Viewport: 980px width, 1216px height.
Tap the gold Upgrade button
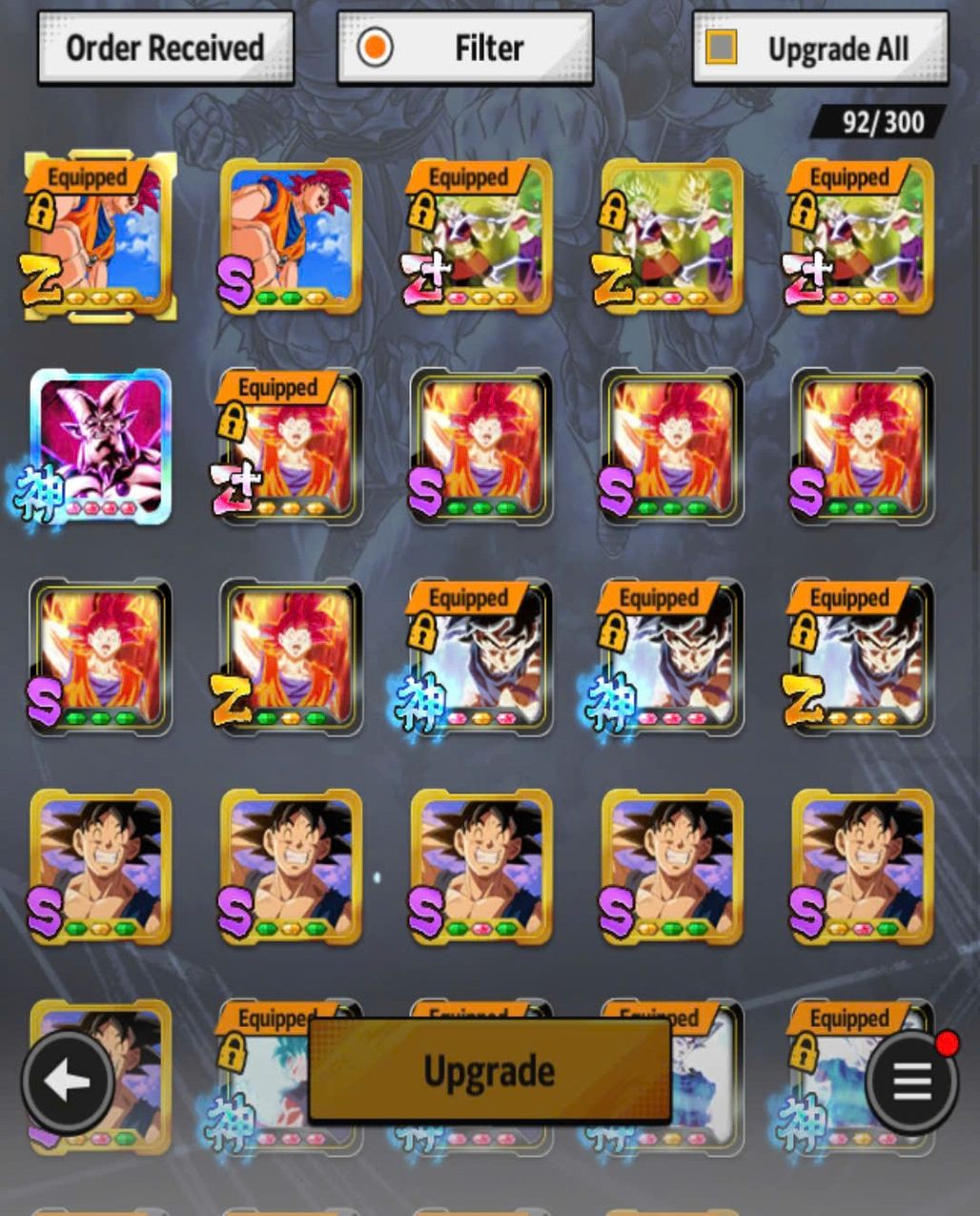click(x=489, y=1071)
